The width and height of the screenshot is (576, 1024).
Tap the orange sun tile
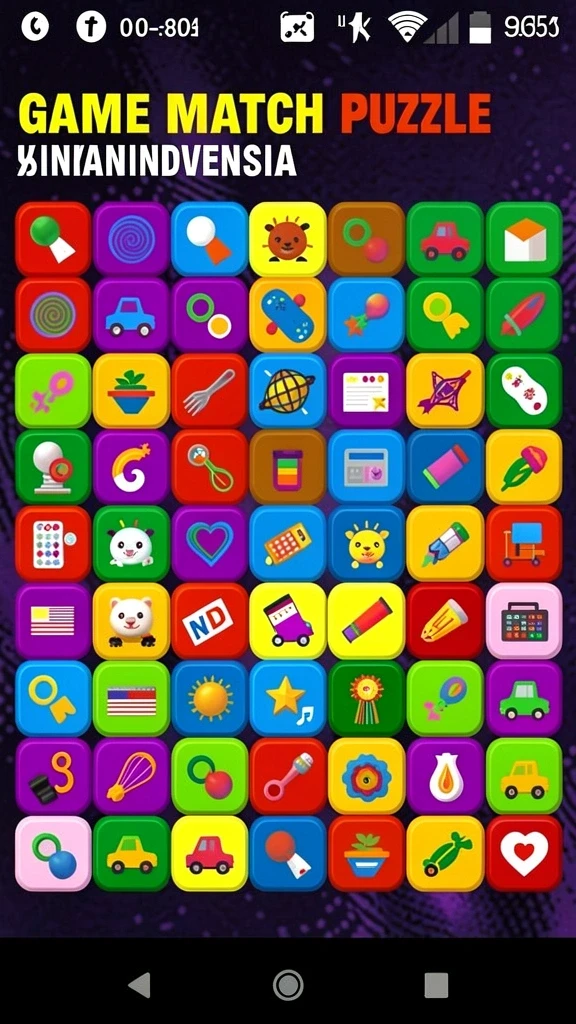tap(209, 697)
